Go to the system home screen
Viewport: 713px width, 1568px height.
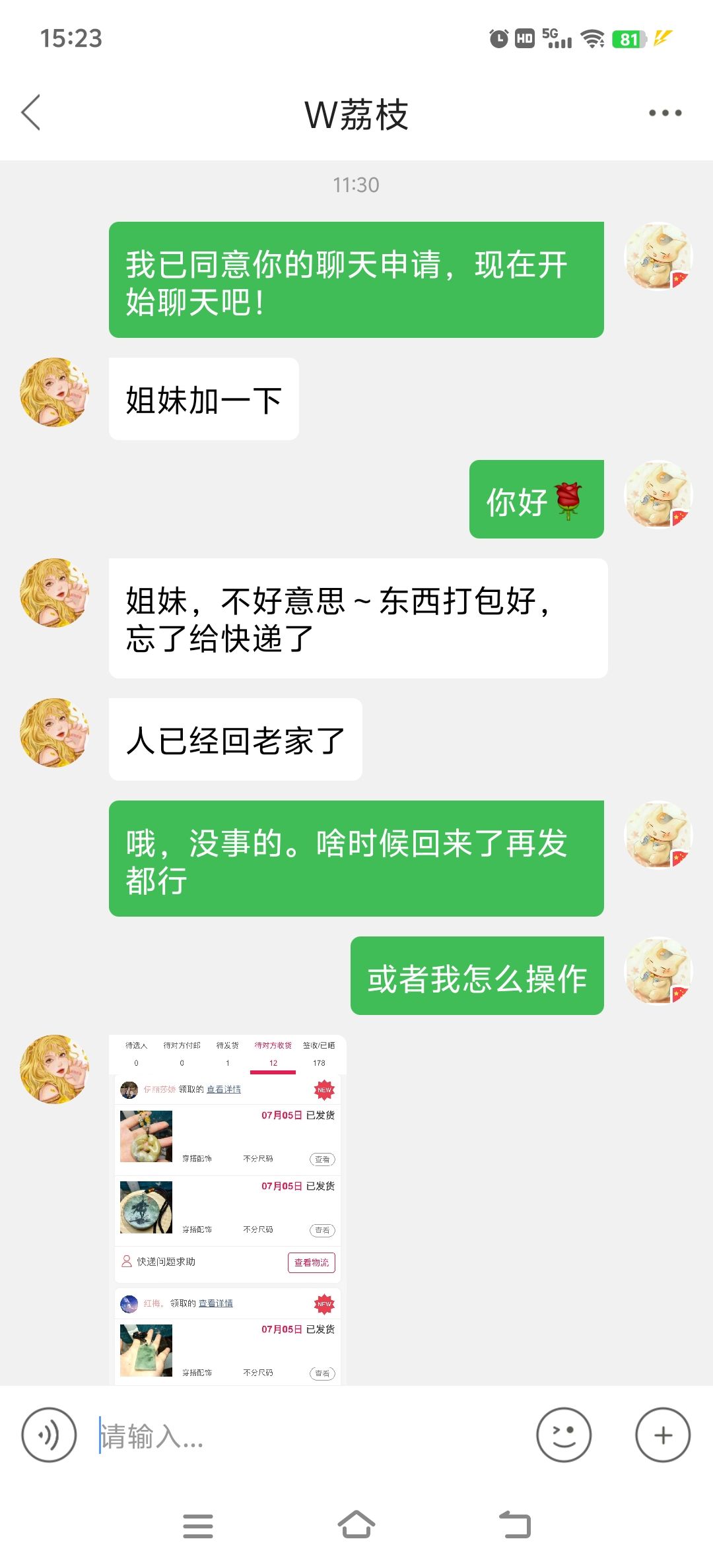click(356, 1525)
